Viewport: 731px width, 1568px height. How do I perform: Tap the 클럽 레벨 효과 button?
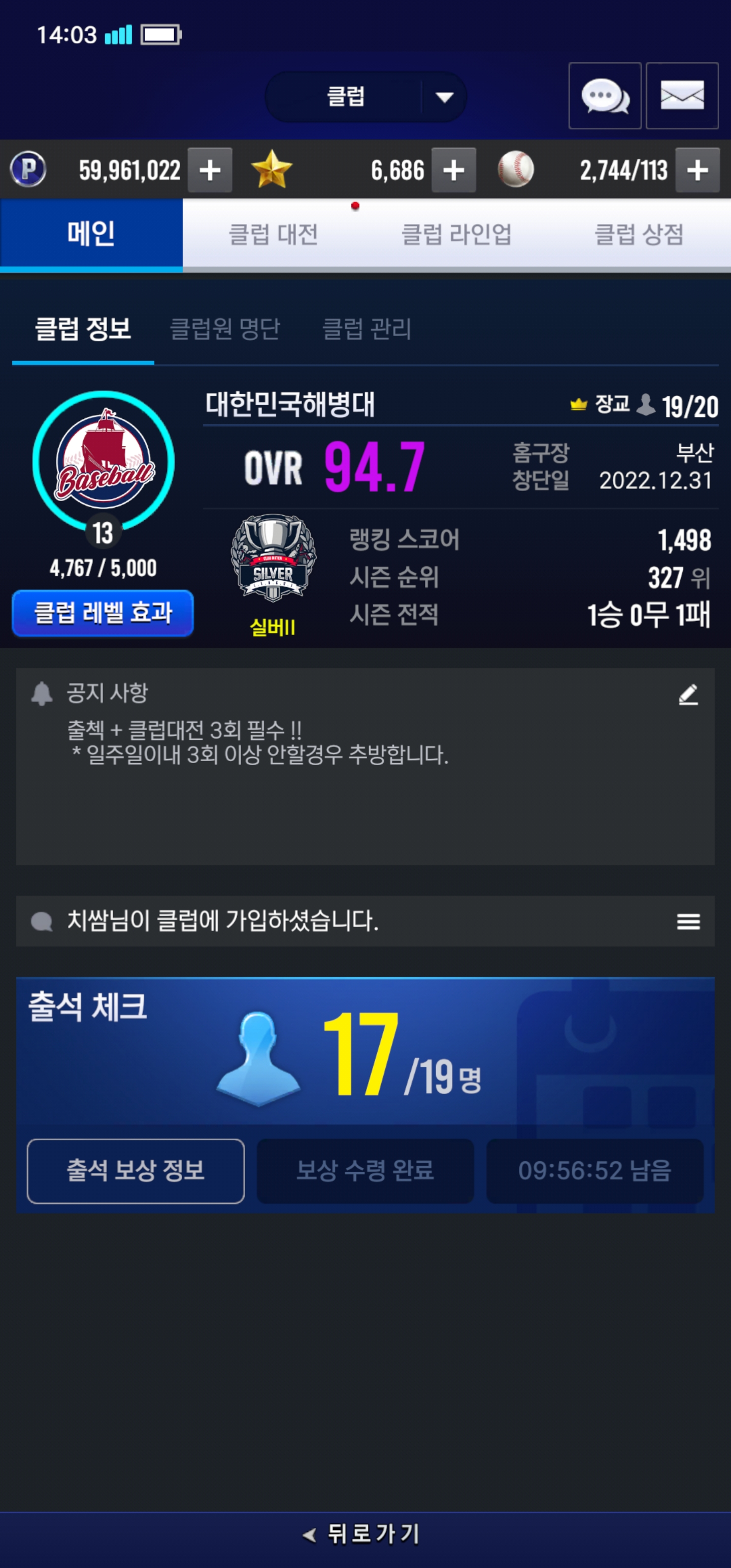tap(103, 613)
